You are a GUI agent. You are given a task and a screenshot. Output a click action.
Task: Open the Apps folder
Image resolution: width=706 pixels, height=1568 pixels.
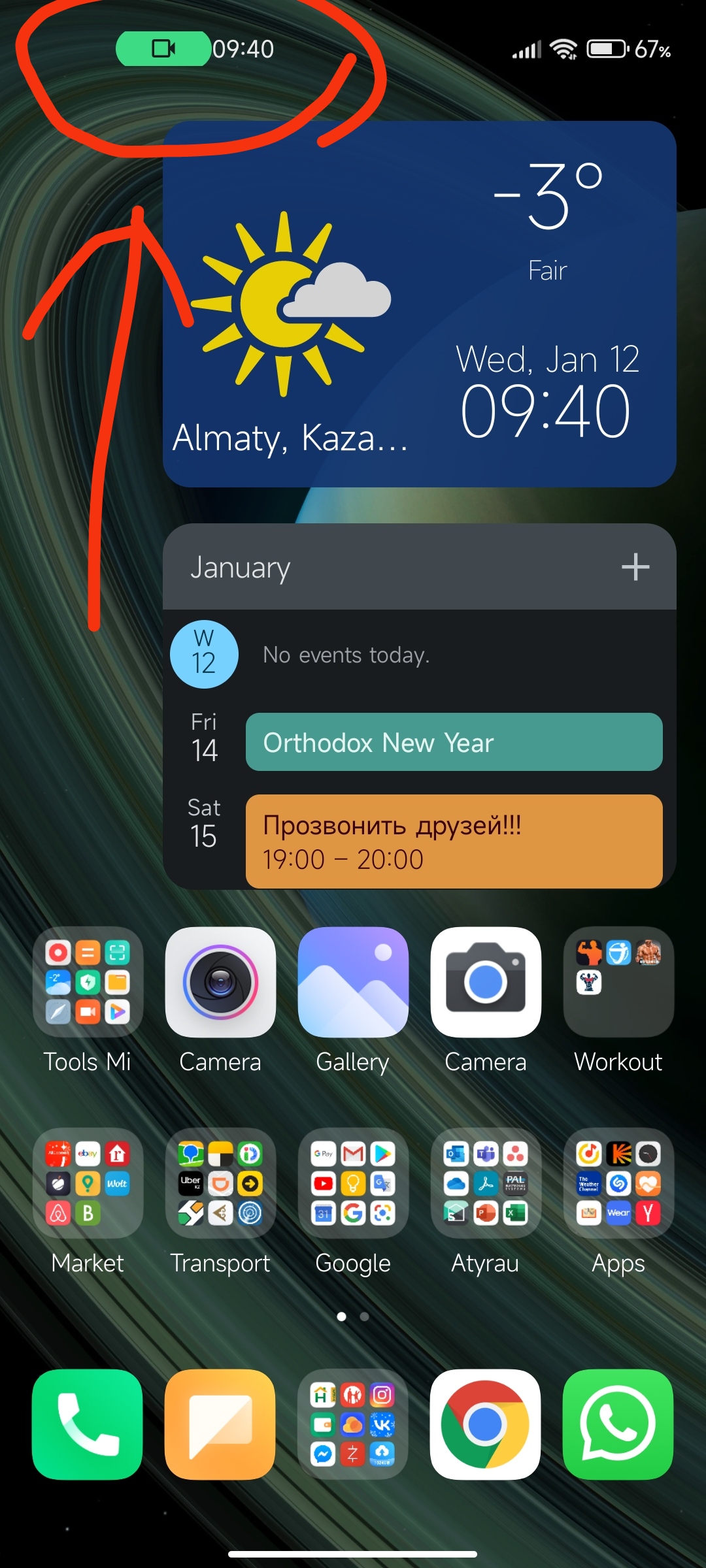click(618, 1183)
